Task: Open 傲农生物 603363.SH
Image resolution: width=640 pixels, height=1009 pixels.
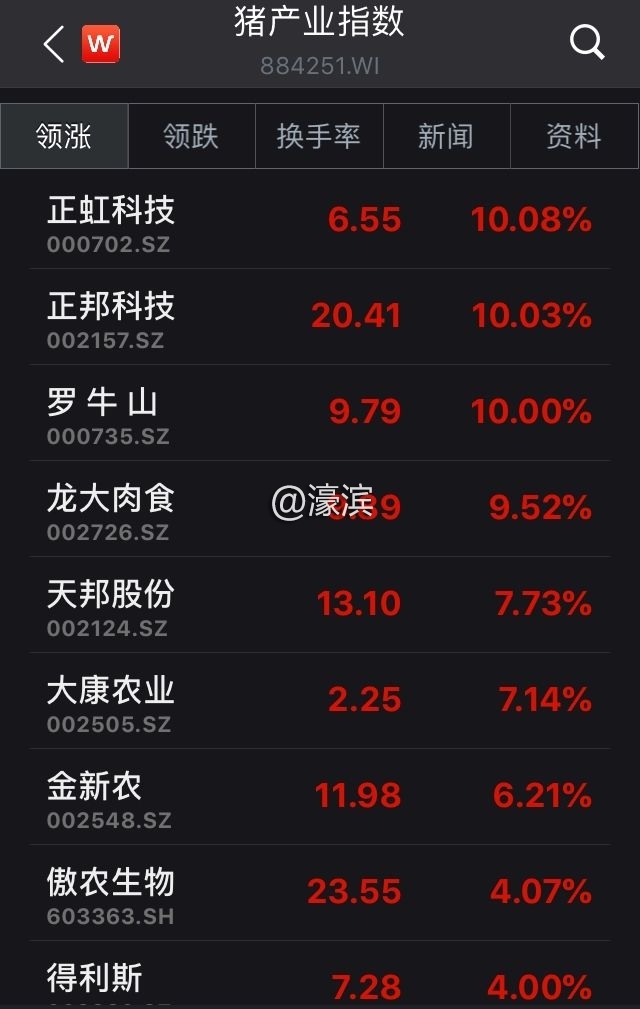Action: (320, 893)
